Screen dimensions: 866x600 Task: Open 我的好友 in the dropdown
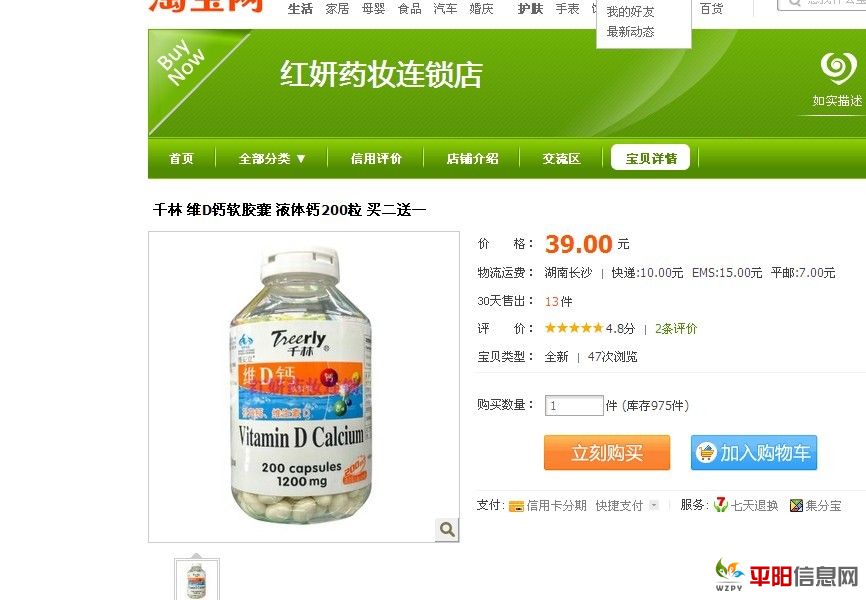pyautogui.click(x=630, y=12)
